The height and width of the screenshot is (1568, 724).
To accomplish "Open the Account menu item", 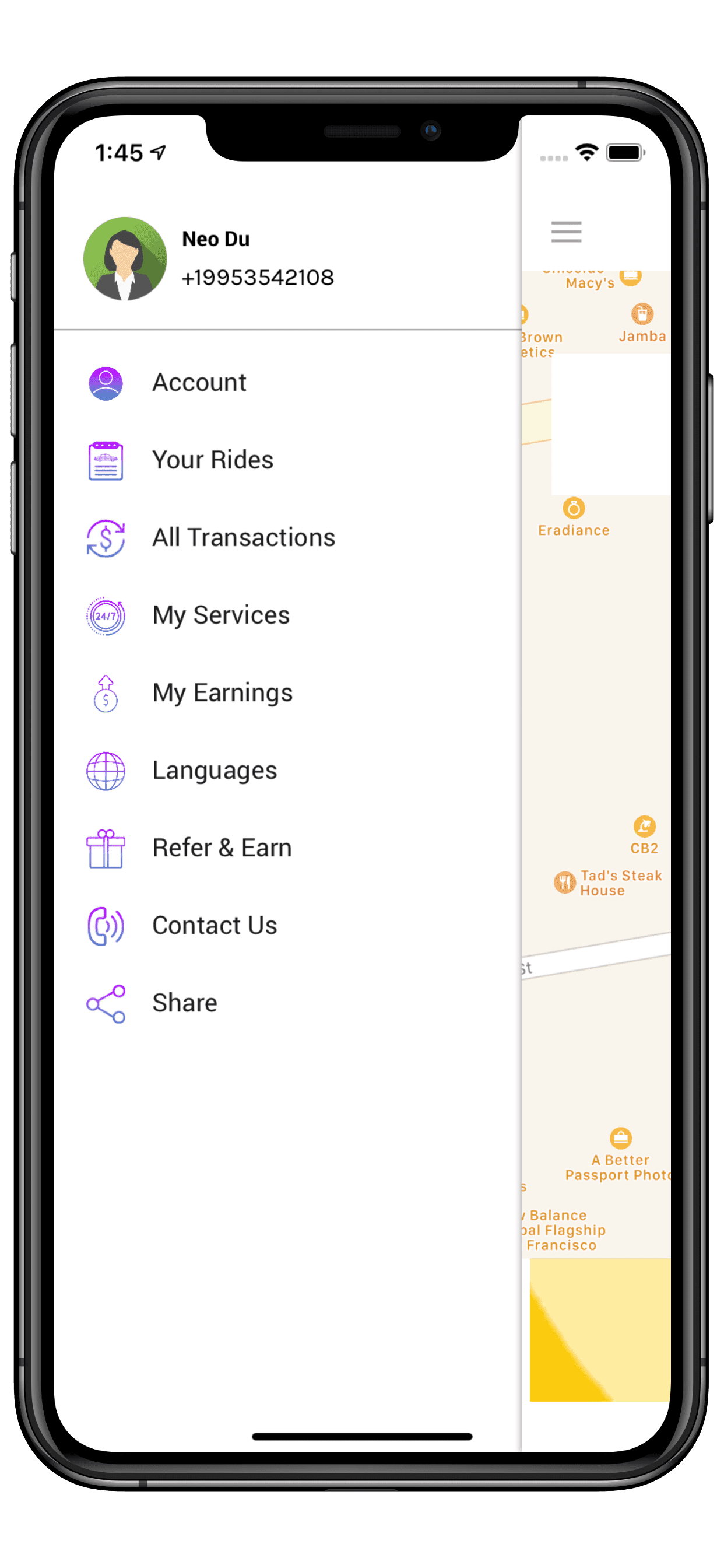I will click(287, 383).
